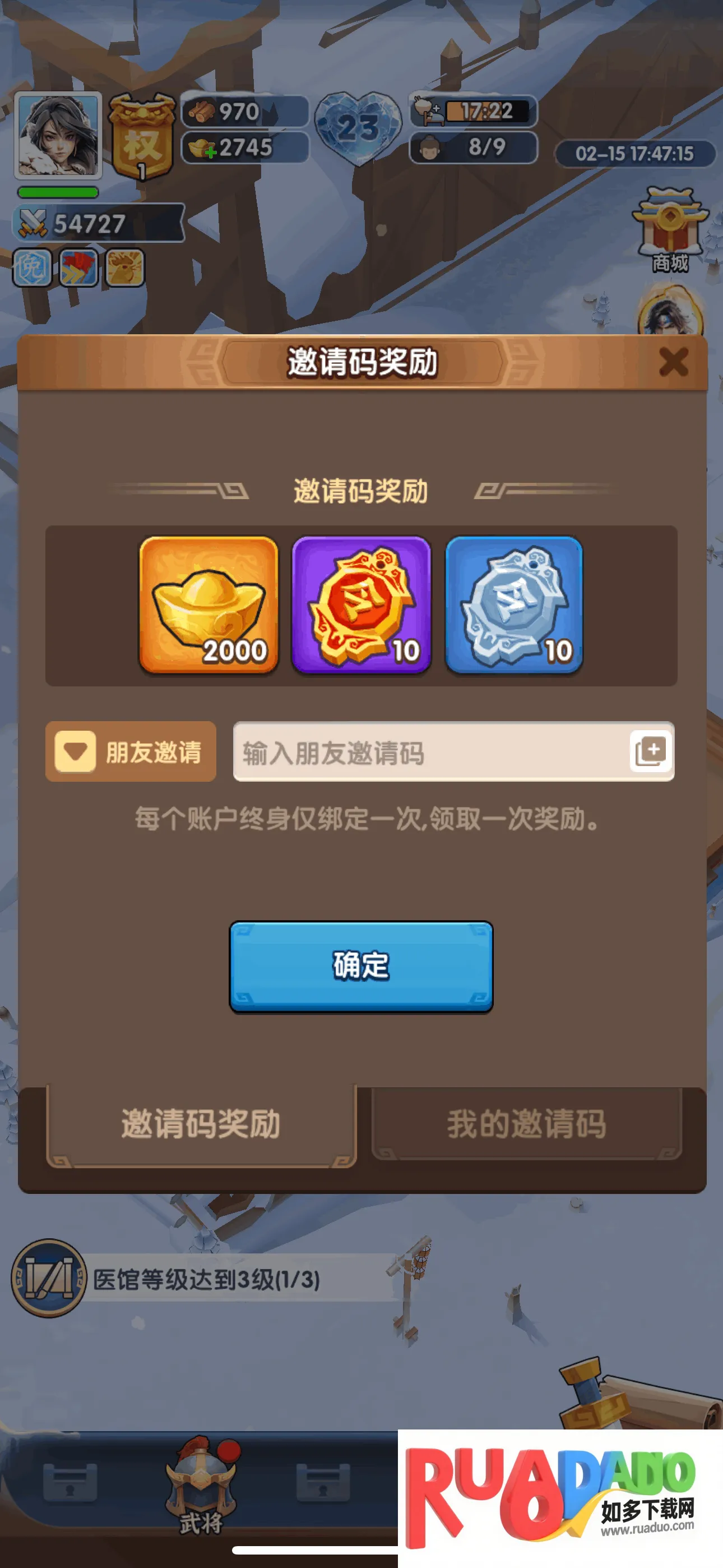Open the 朋友邀请 dropdown
723x1568 pixels.
coord(130,751)
